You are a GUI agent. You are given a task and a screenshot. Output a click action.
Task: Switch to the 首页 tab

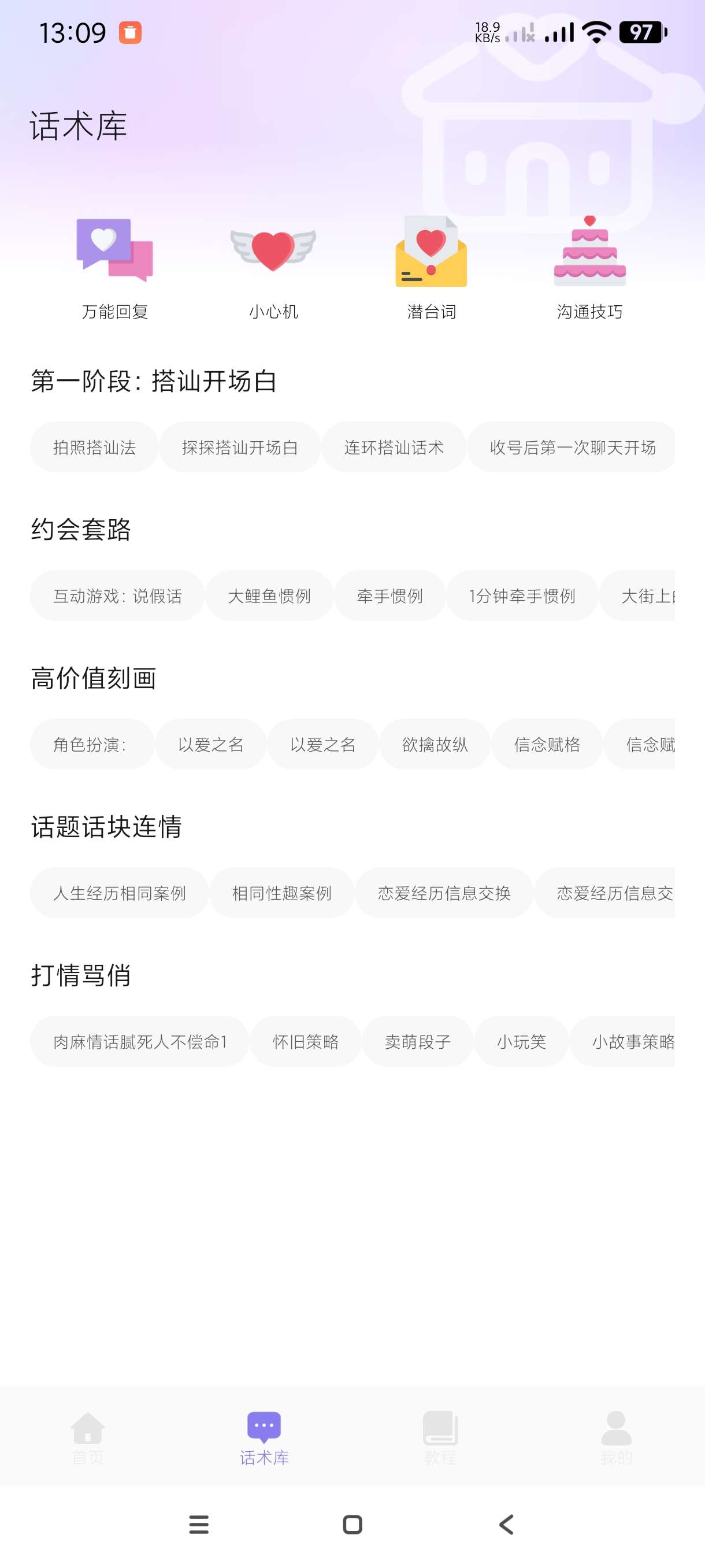point(88,1438)
